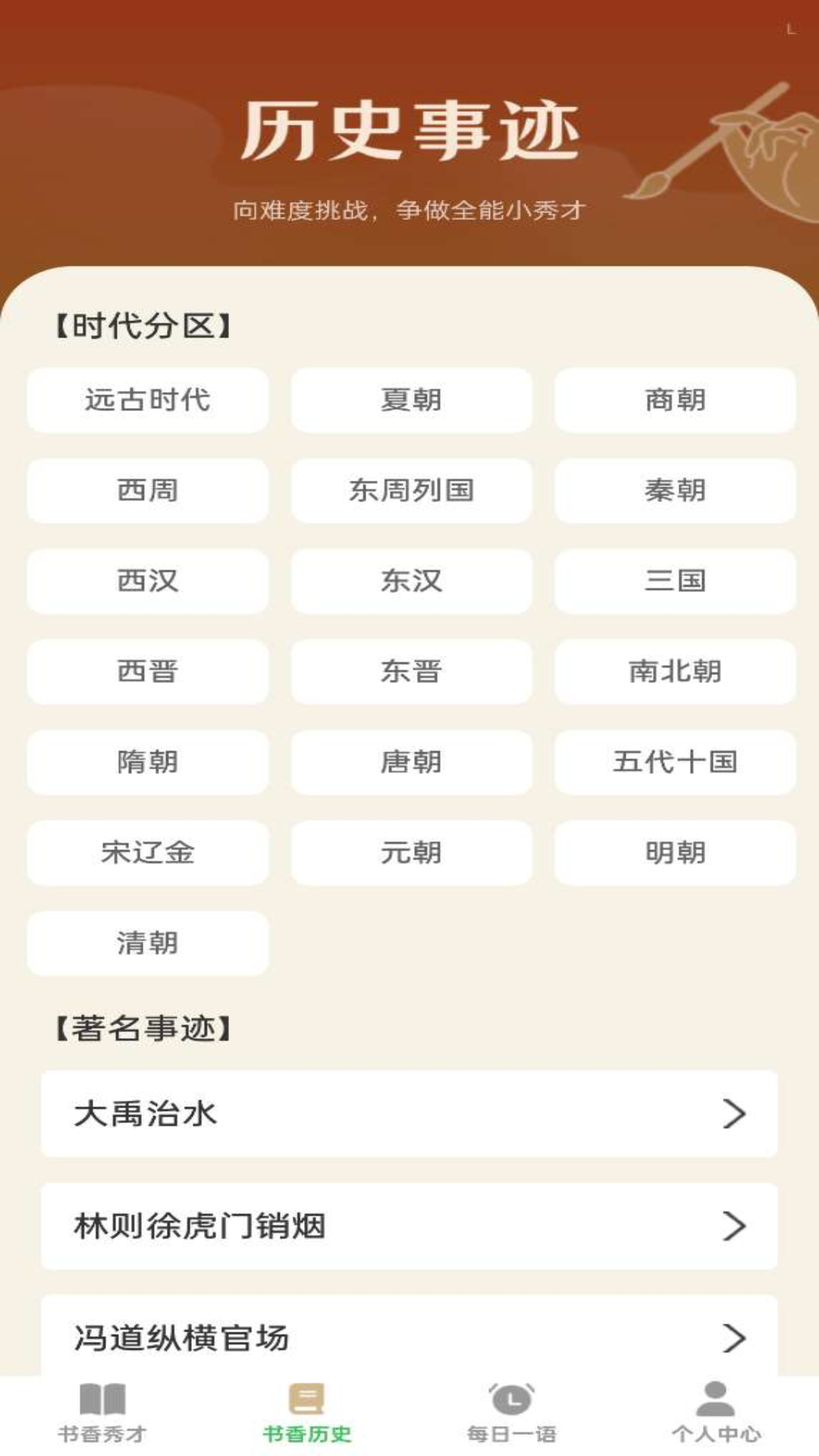This screenshot has width=819, height=1456.
Task: Open the 五代十国 era section
Action: [675, 763]
